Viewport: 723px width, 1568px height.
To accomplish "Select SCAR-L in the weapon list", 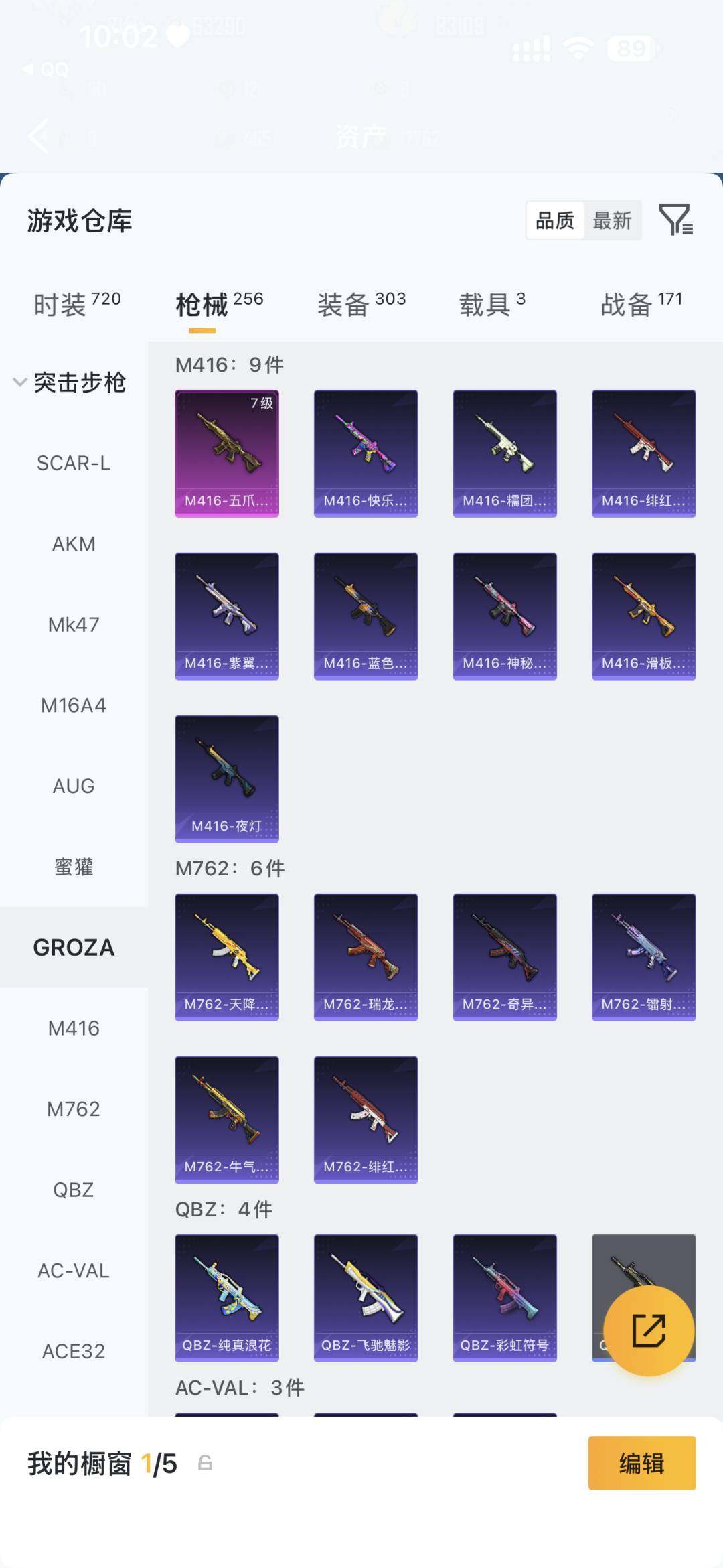I will click(x=74, y=463).
